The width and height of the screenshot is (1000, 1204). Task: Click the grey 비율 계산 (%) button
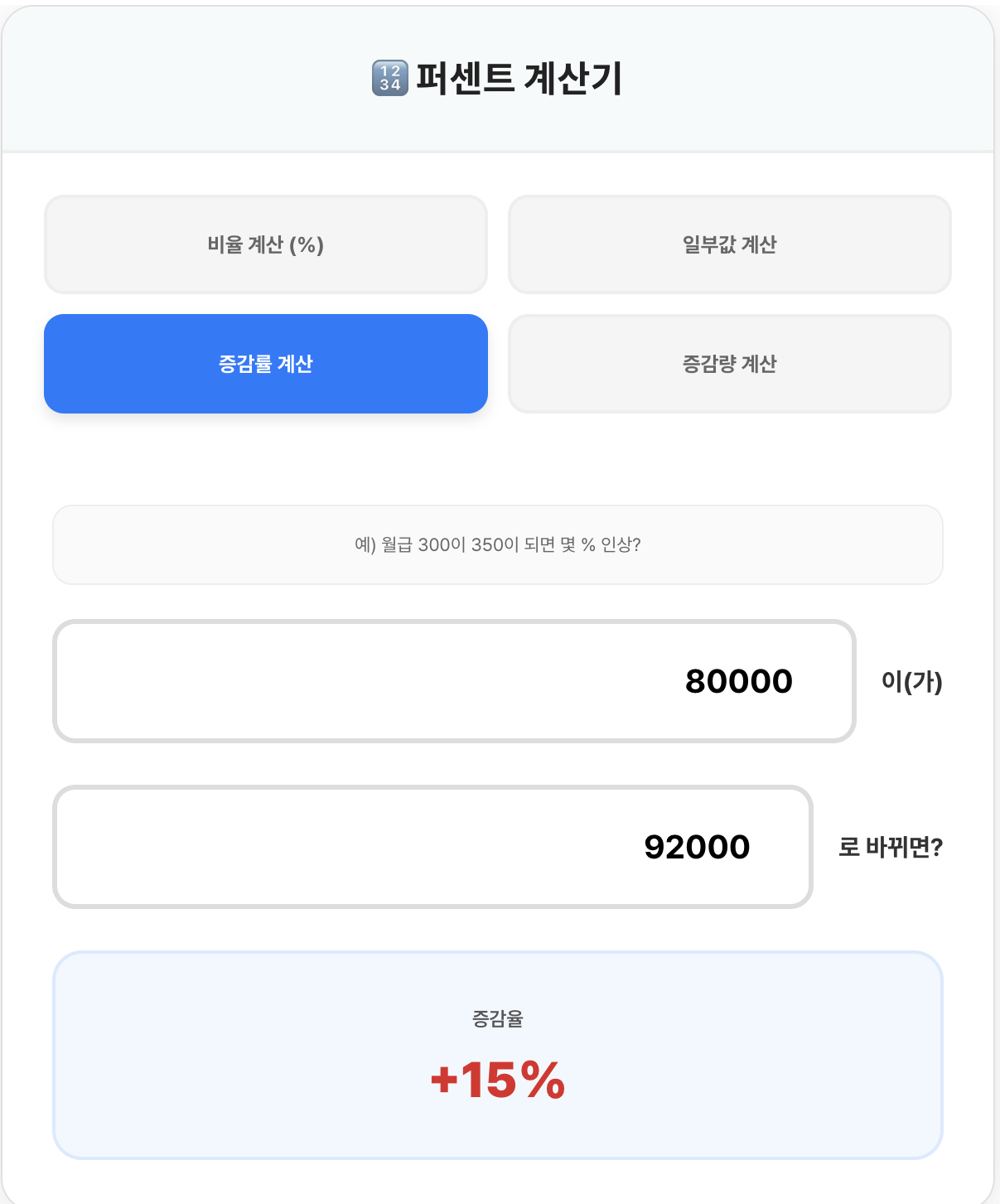click(266, 244)
